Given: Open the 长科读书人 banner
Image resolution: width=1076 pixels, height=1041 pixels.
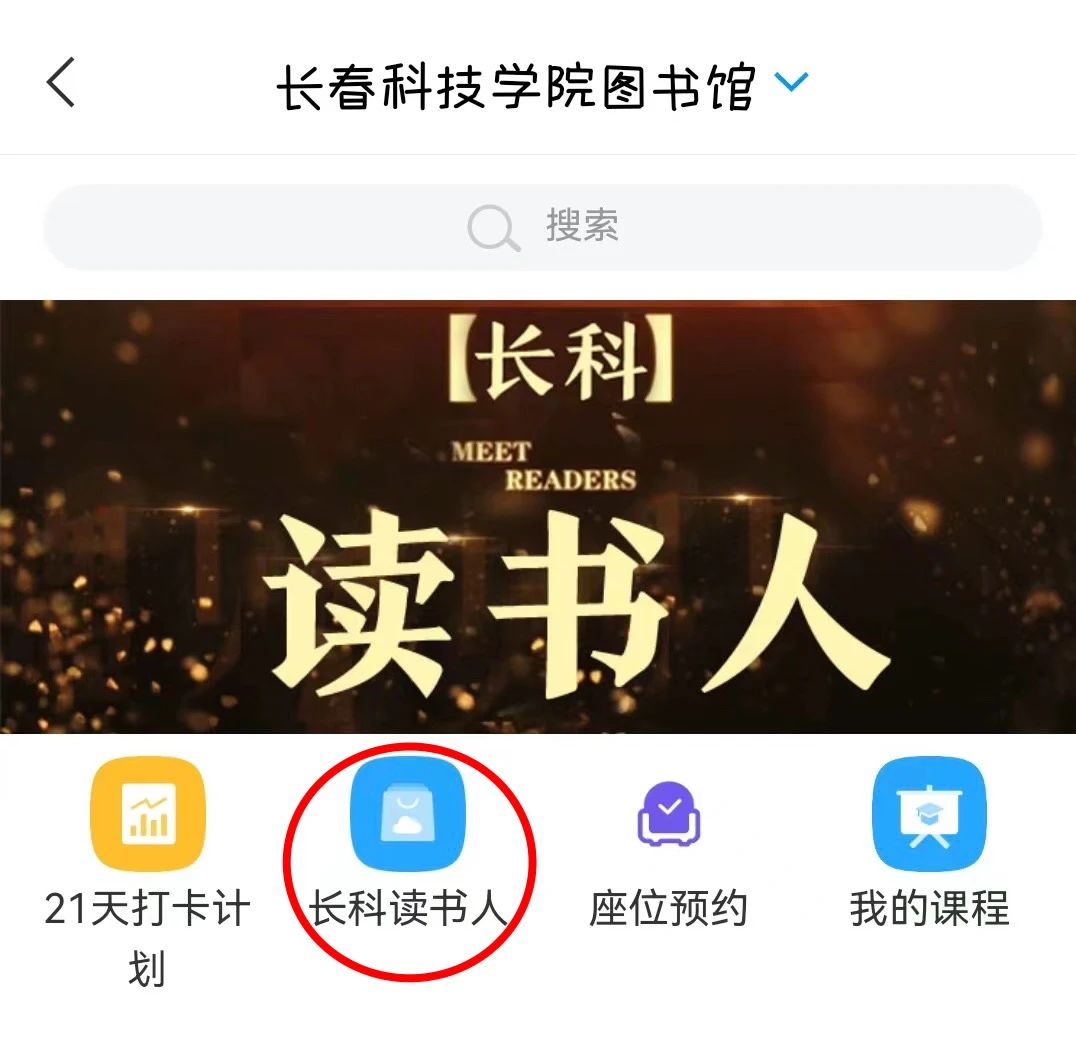Looking at the screenshot, I should [538, 516].
